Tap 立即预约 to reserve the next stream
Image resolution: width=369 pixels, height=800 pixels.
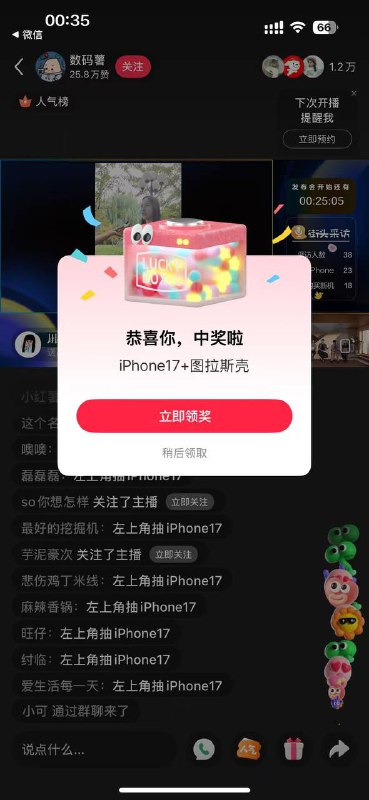tap(317, 139)
